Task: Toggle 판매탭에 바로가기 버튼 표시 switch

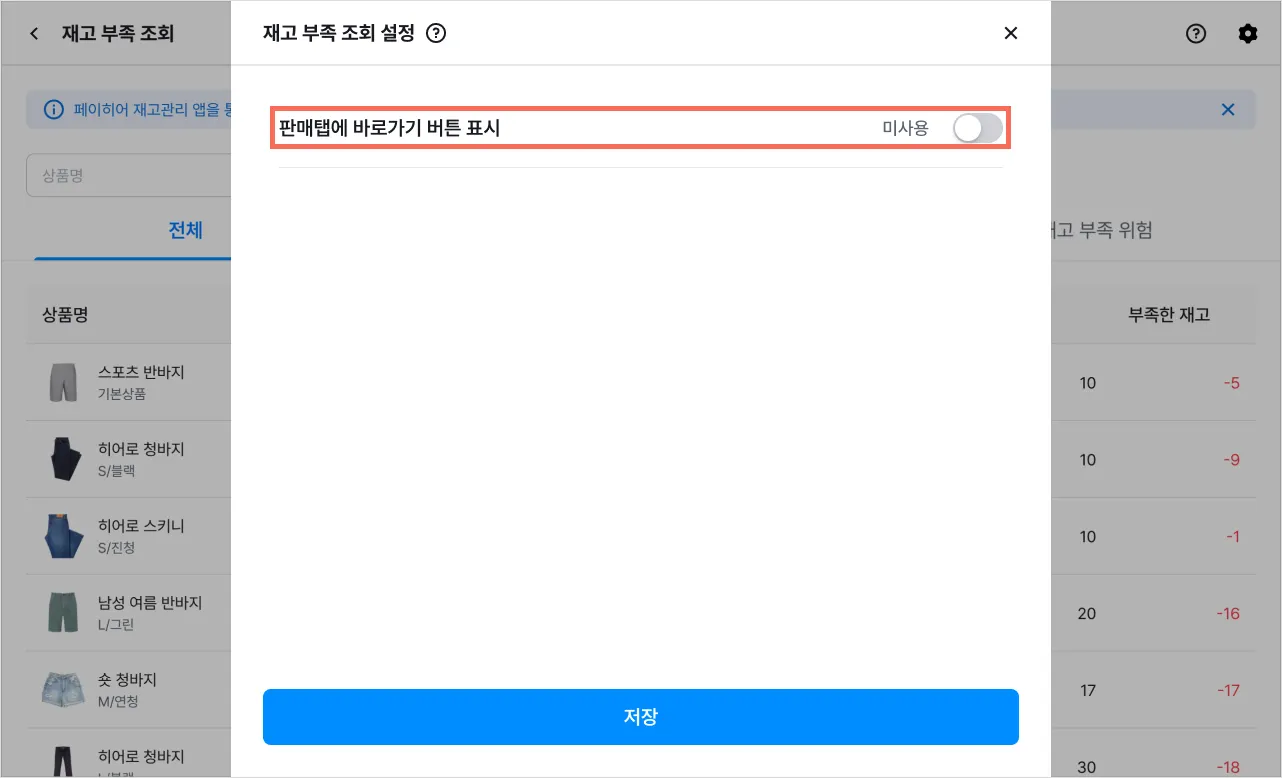Action: pyautogui.click(x=977, y=128)
